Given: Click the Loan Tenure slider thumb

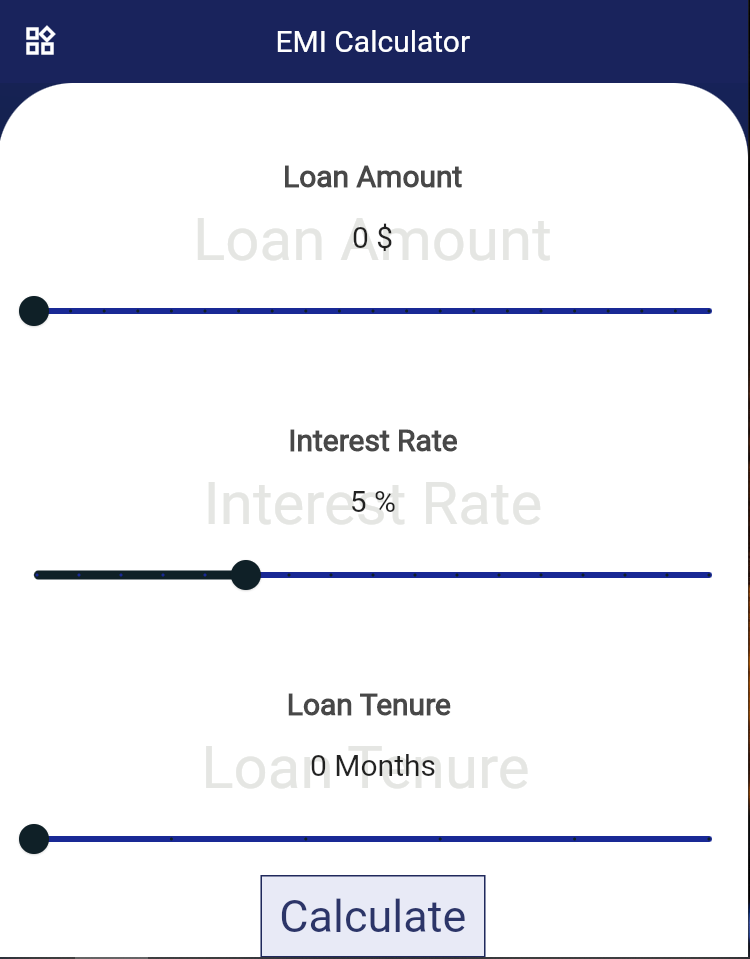Looking at the screenshot, I should (x=33, y=838).
